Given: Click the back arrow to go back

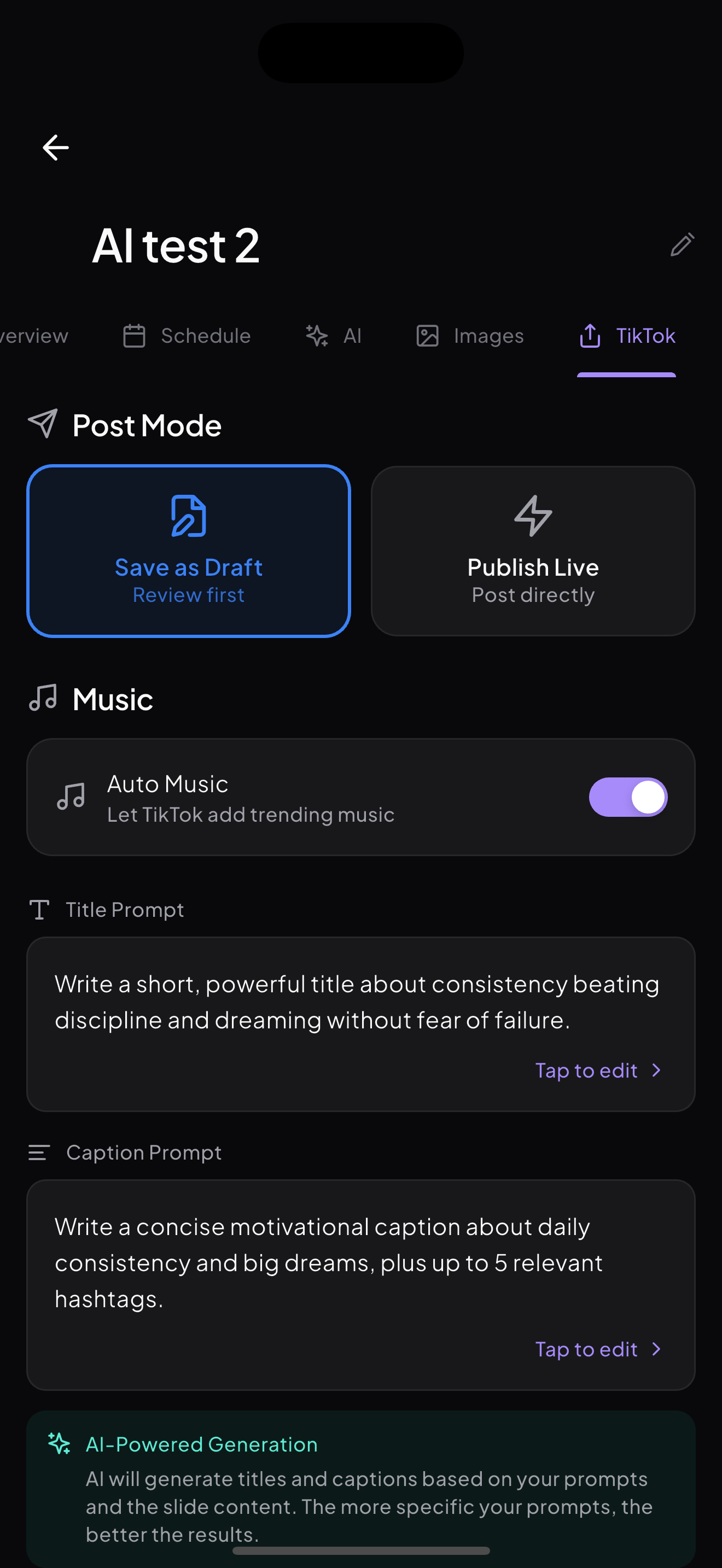Looking at the screenshot, I should pyautogui.click(x=55, y=147).
